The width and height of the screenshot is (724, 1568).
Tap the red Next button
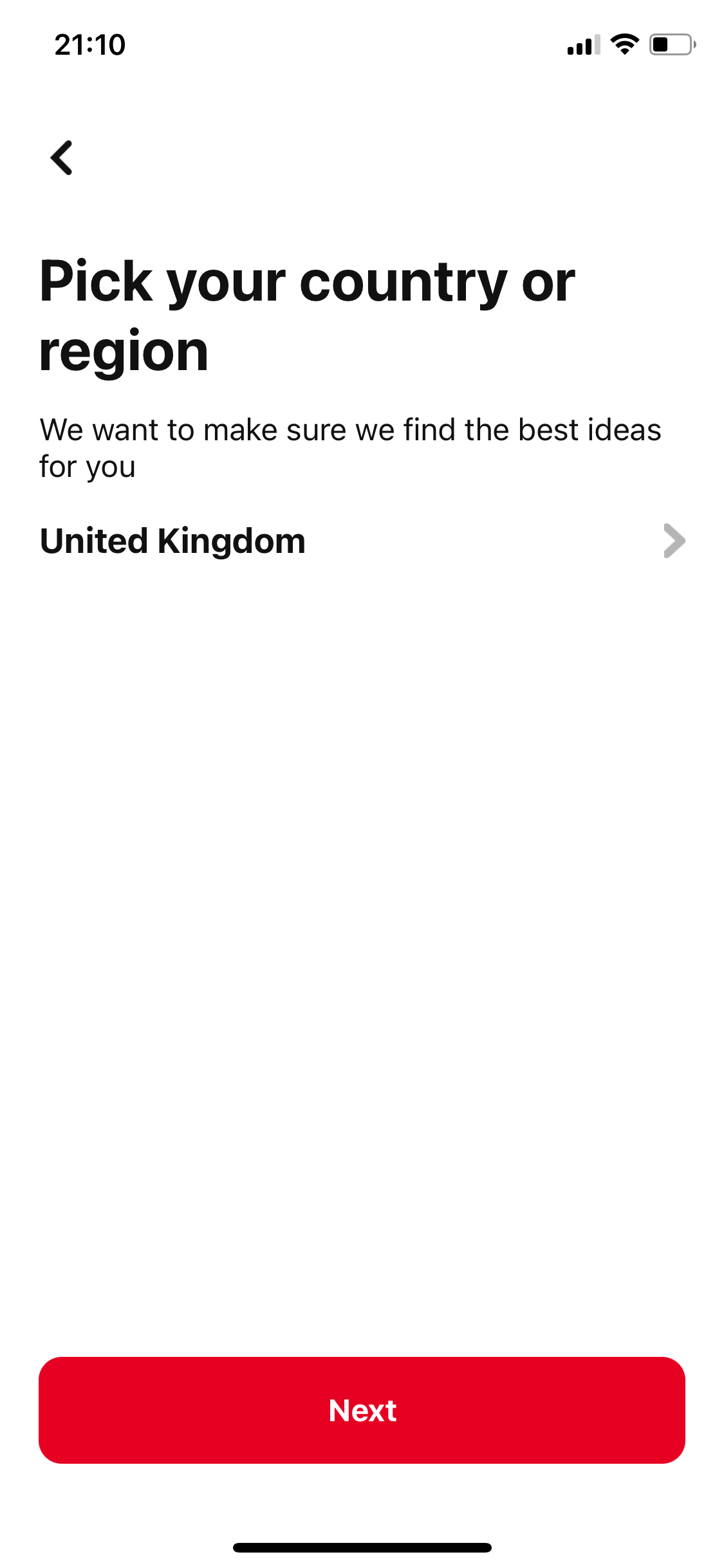(362, 1410)
